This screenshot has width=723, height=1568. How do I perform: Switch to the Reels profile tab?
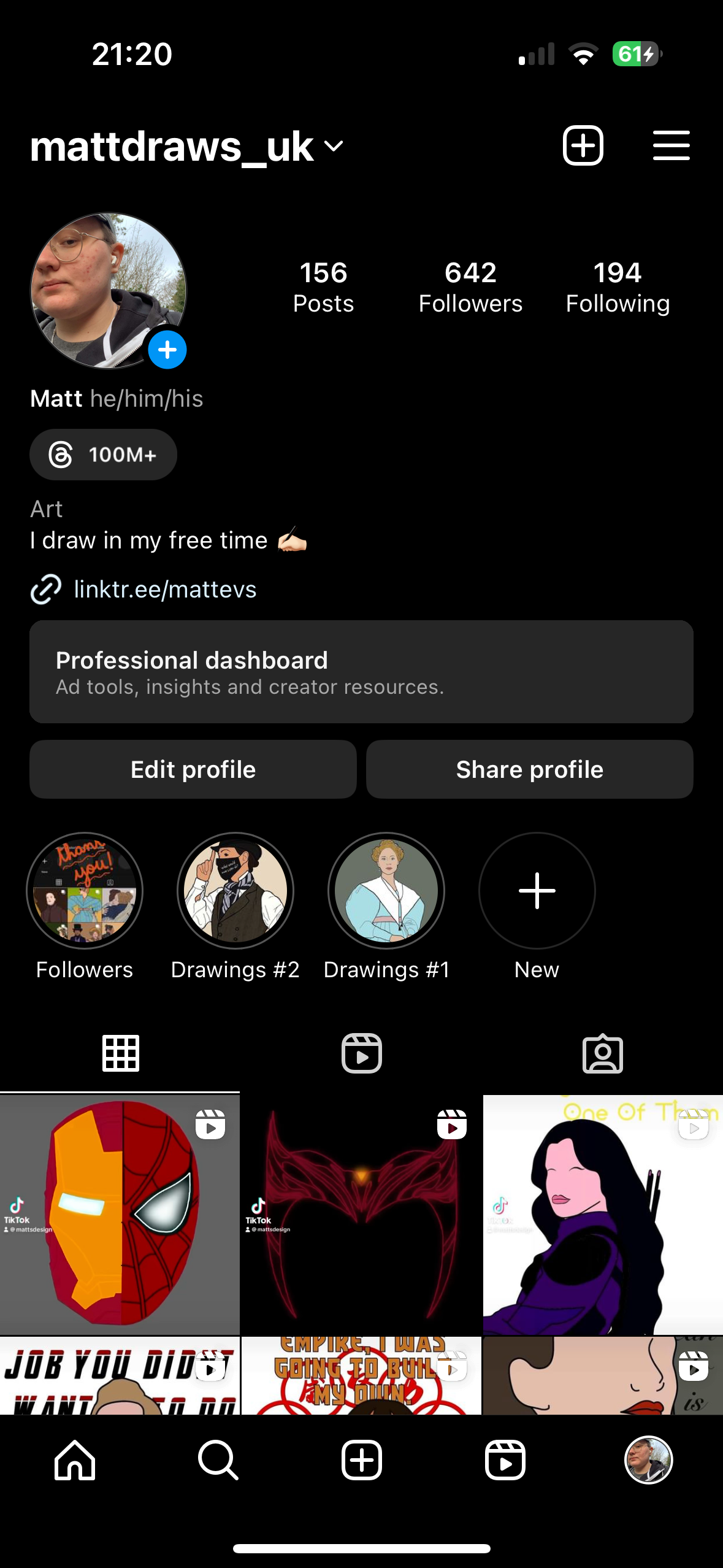[x=361, y=1053]
